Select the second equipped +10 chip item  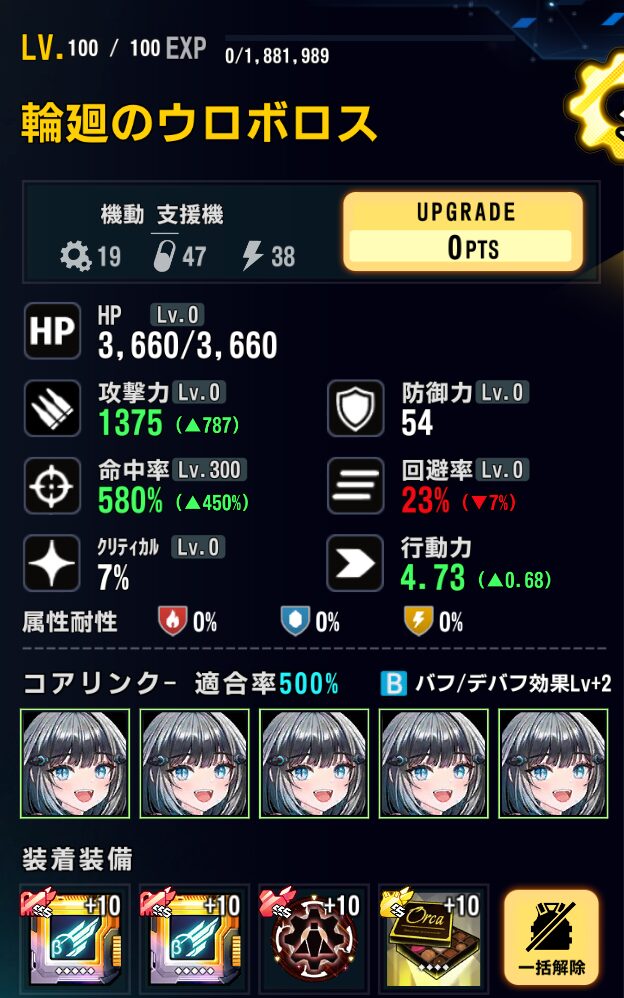(194, 940)
